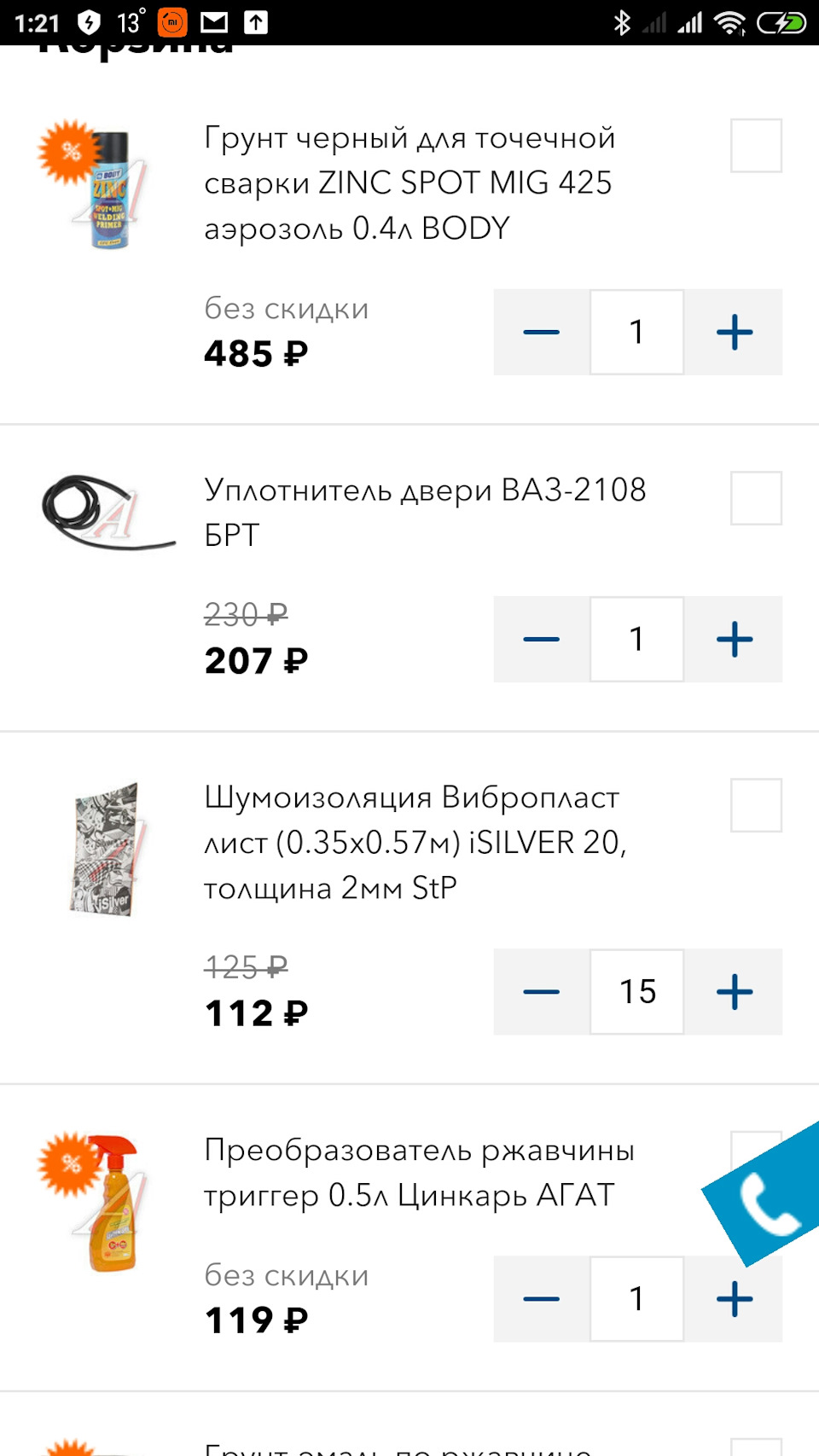The height and width of the screenshot is (1456, 819).
Task: Select the Уплотнитель двери ВАЗ-2108 checkbox
Action: tap(756, 499)
